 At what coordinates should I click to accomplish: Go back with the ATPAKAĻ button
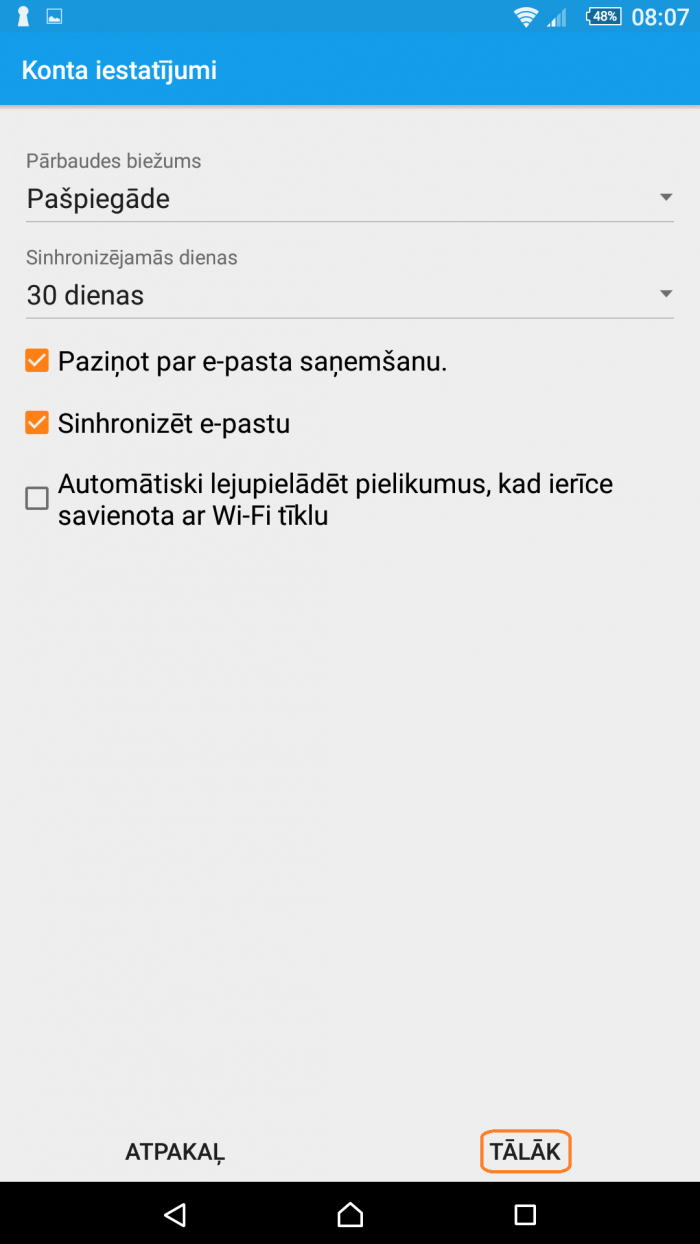[175, 1152]
